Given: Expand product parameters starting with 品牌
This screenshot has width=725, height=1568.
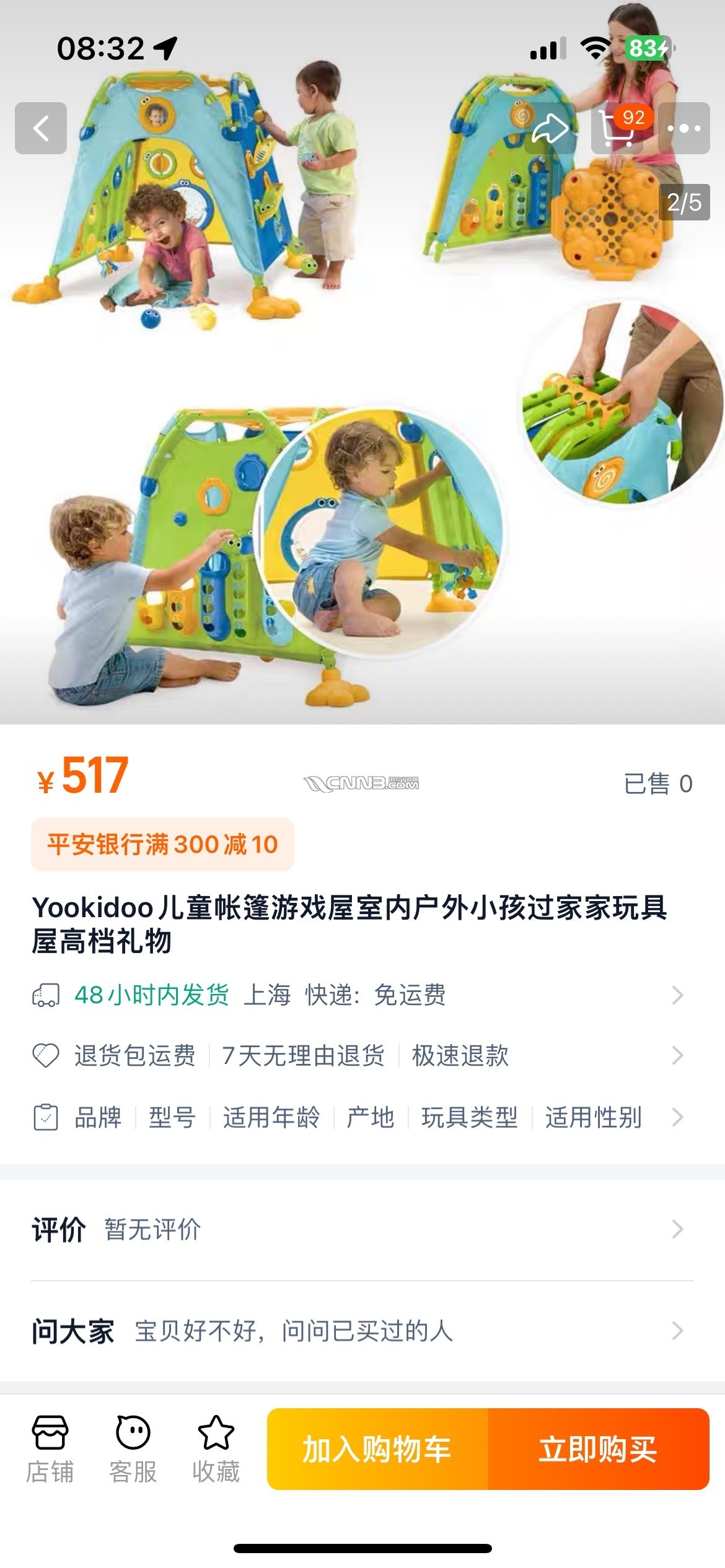Looking at the screenshot, I should click(x=359, y=1117).
